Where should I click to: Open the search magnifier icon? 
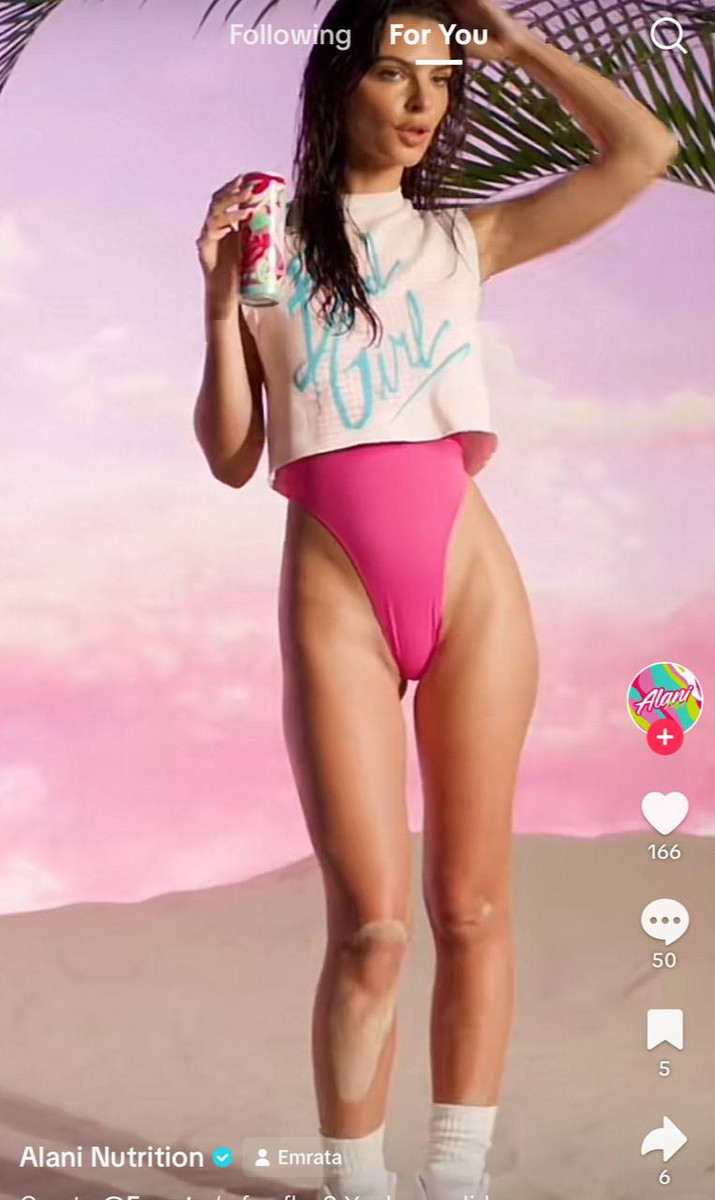click(x=667, y=35)
